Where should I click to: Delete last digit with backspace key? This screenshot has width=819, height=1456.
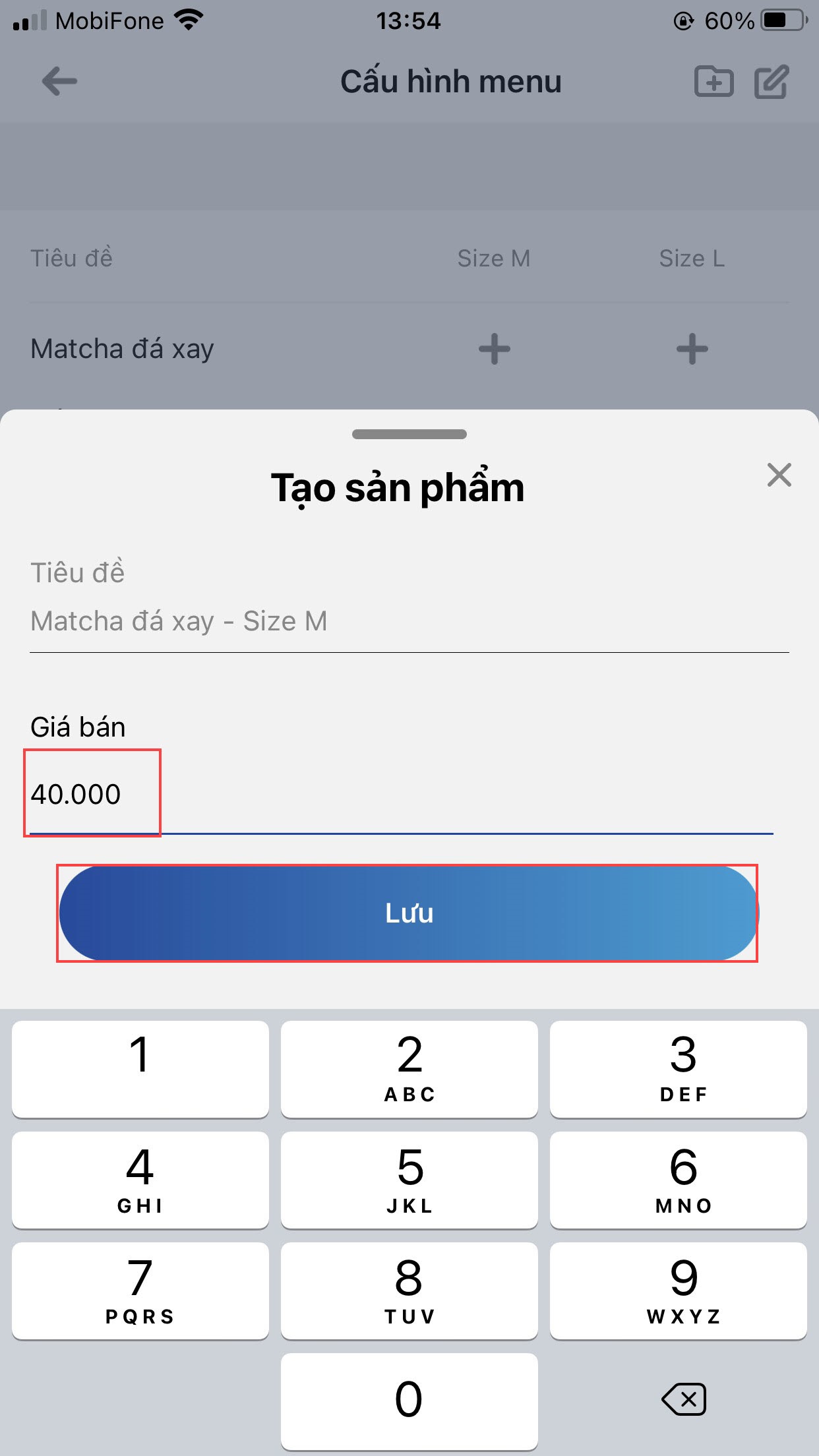pyautogui.click(x=683, y=1399)
